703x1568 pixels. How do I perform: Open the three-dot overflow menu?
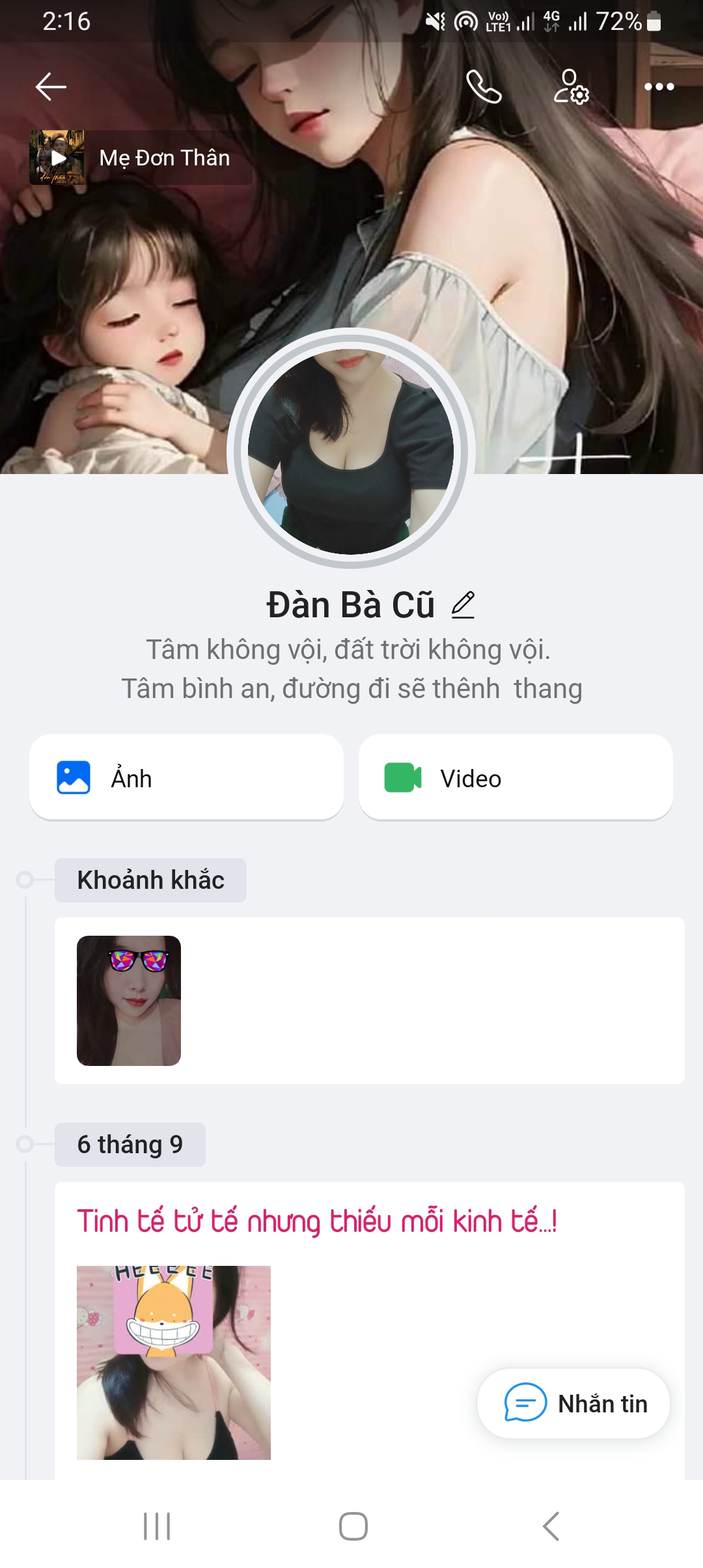tap(659, 87)
